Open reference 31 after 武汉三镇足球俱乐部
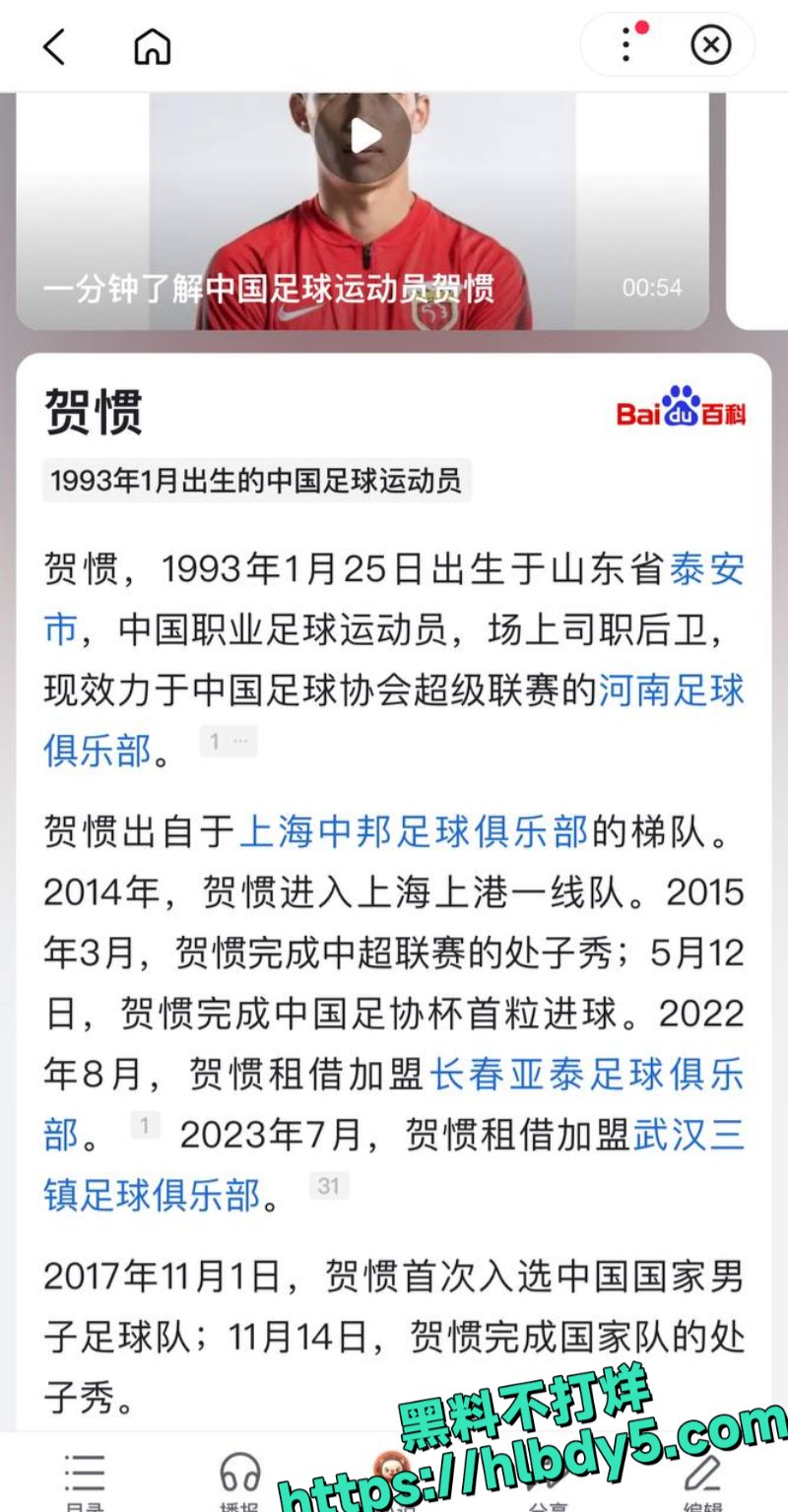The image size is (788, 1512). coord(328,1185)
